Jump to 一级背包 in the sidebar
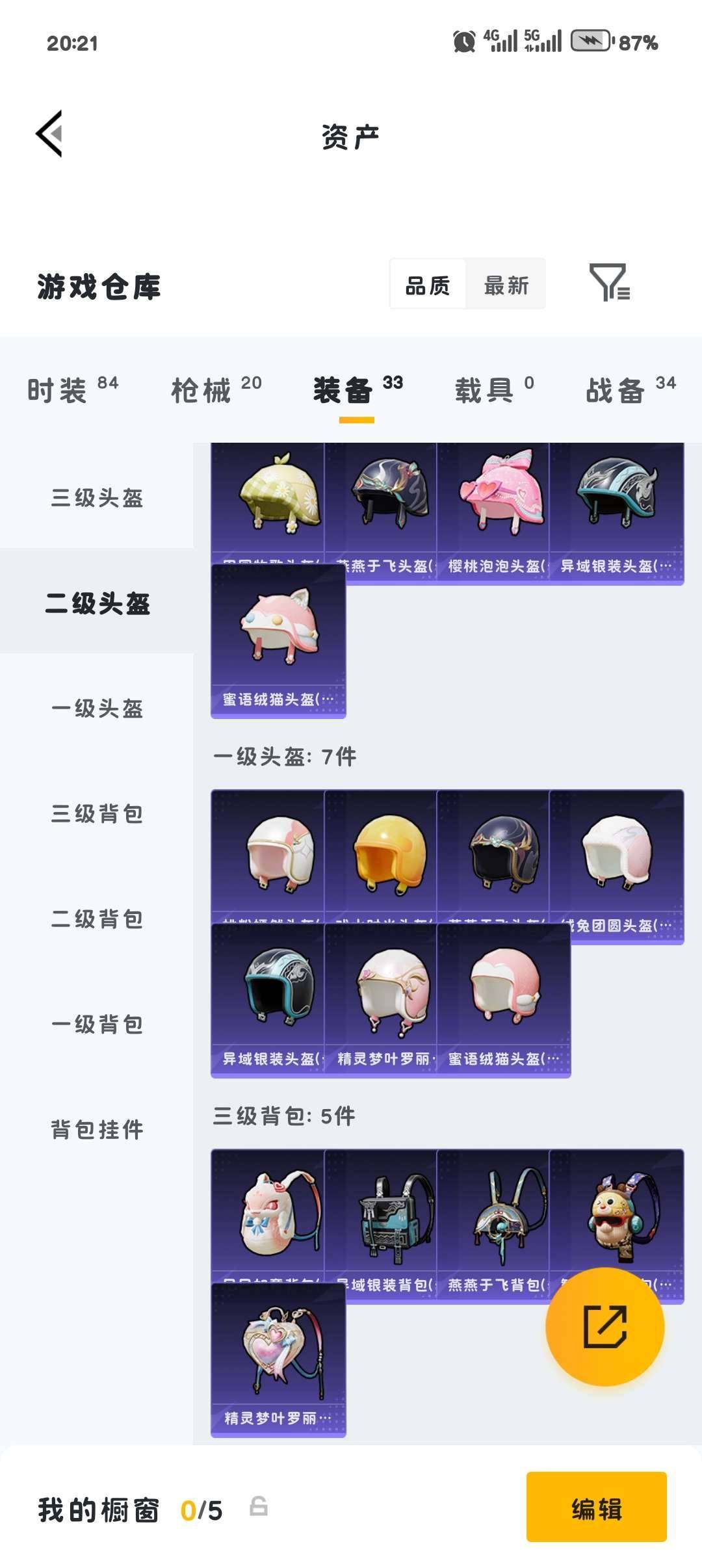Image resolution: width=702 pixels, height=1568 pixels. pyautogui.click(x=97, y=1025)
